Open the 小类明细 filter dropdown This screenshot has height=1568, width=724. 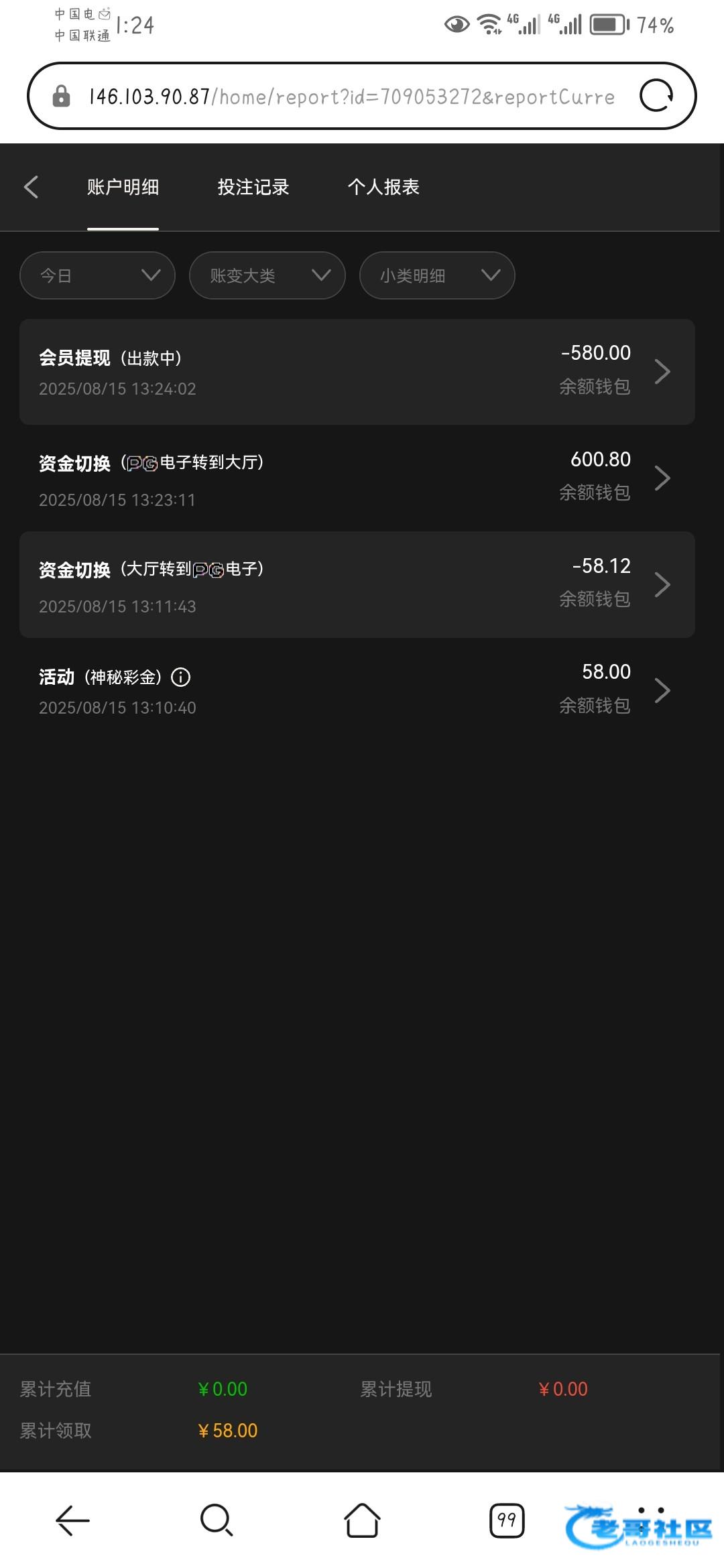pos(437,275)
